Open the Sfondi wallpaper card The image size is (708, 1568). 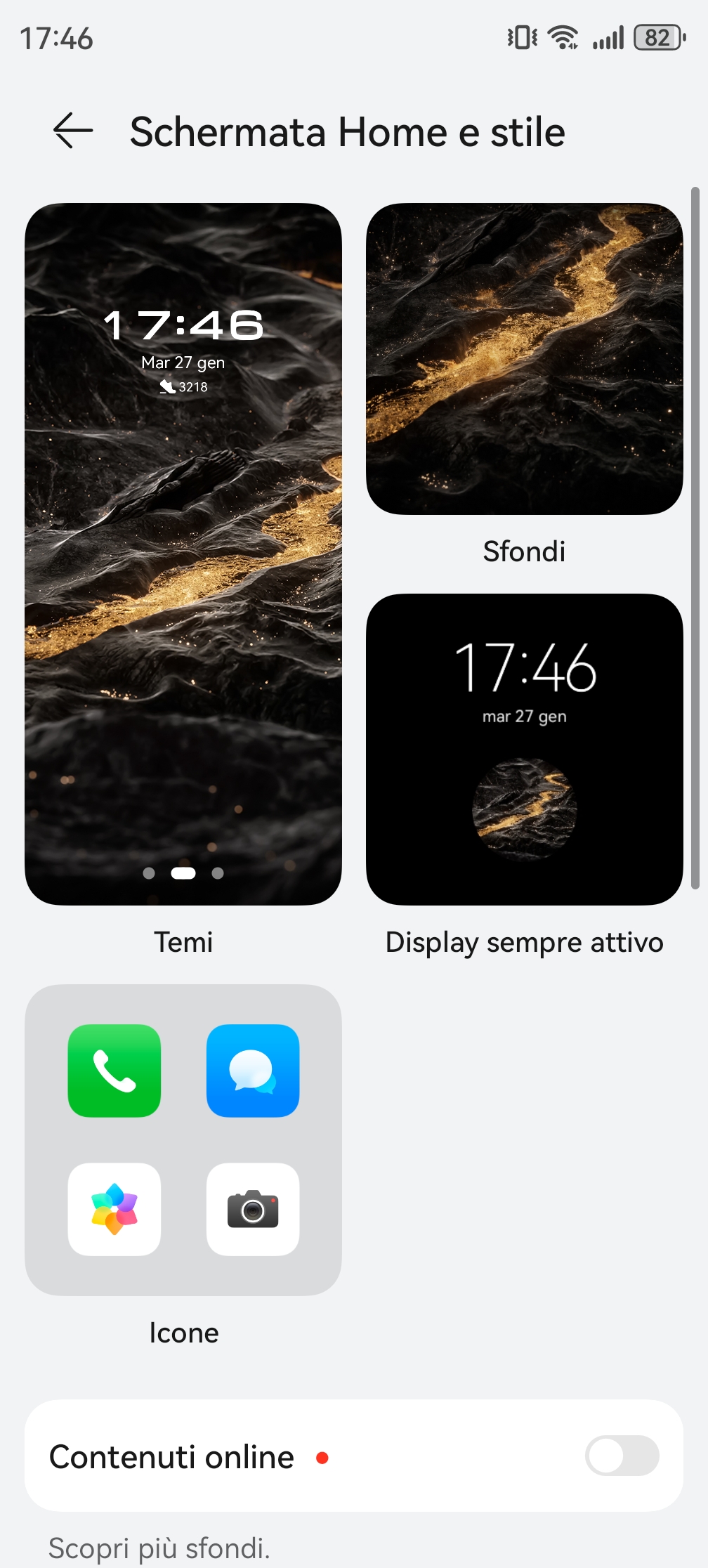(x=524, y=359)
